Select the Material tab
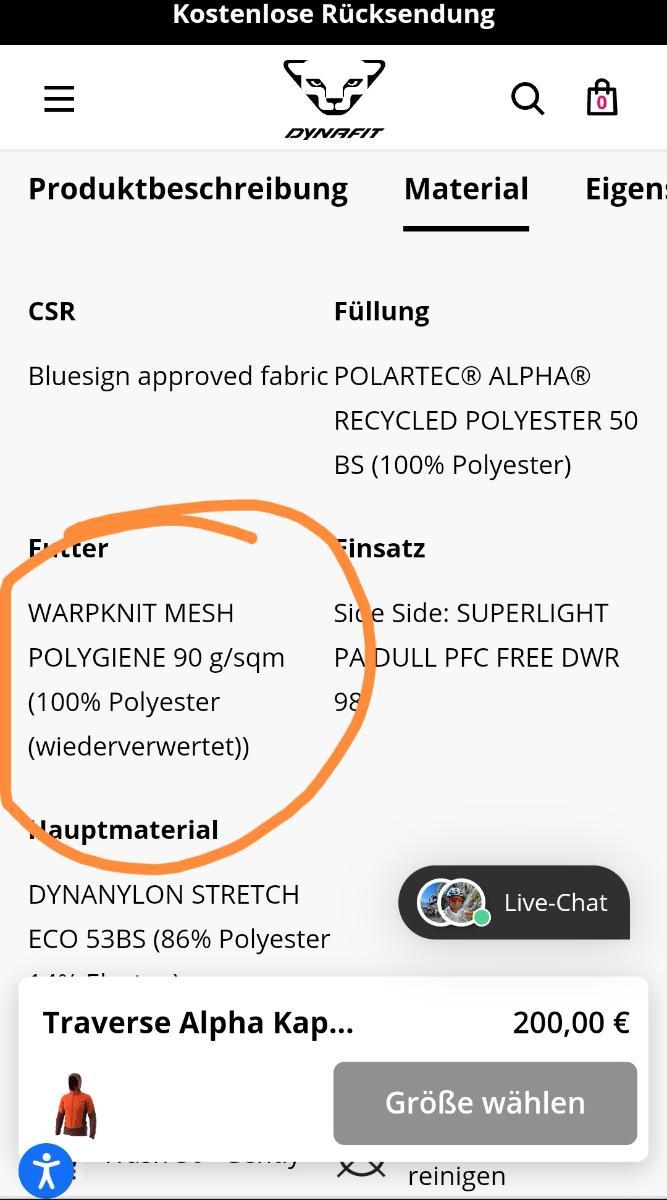The image size is (667, 1200). pos(466,189)
